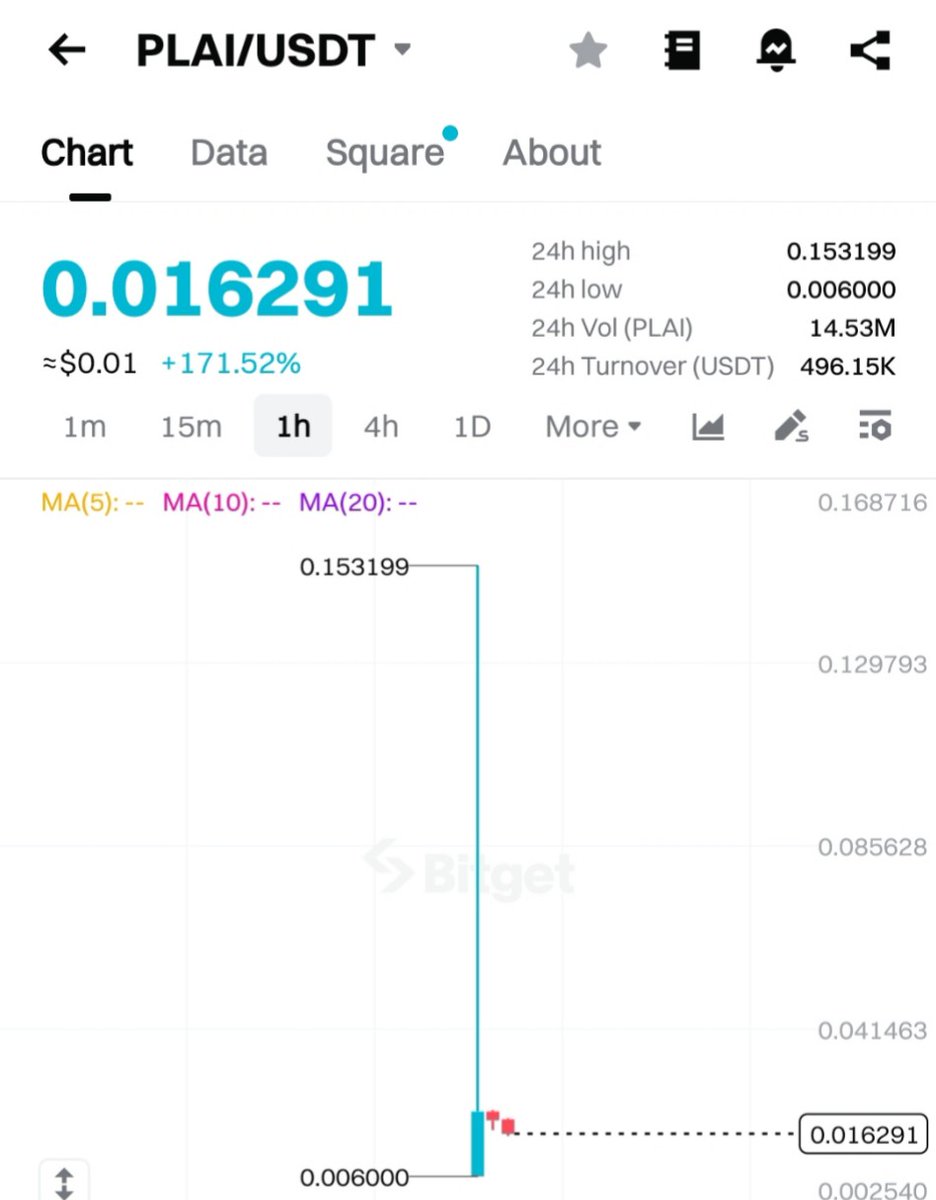Share this trading pair

point(870,50)
